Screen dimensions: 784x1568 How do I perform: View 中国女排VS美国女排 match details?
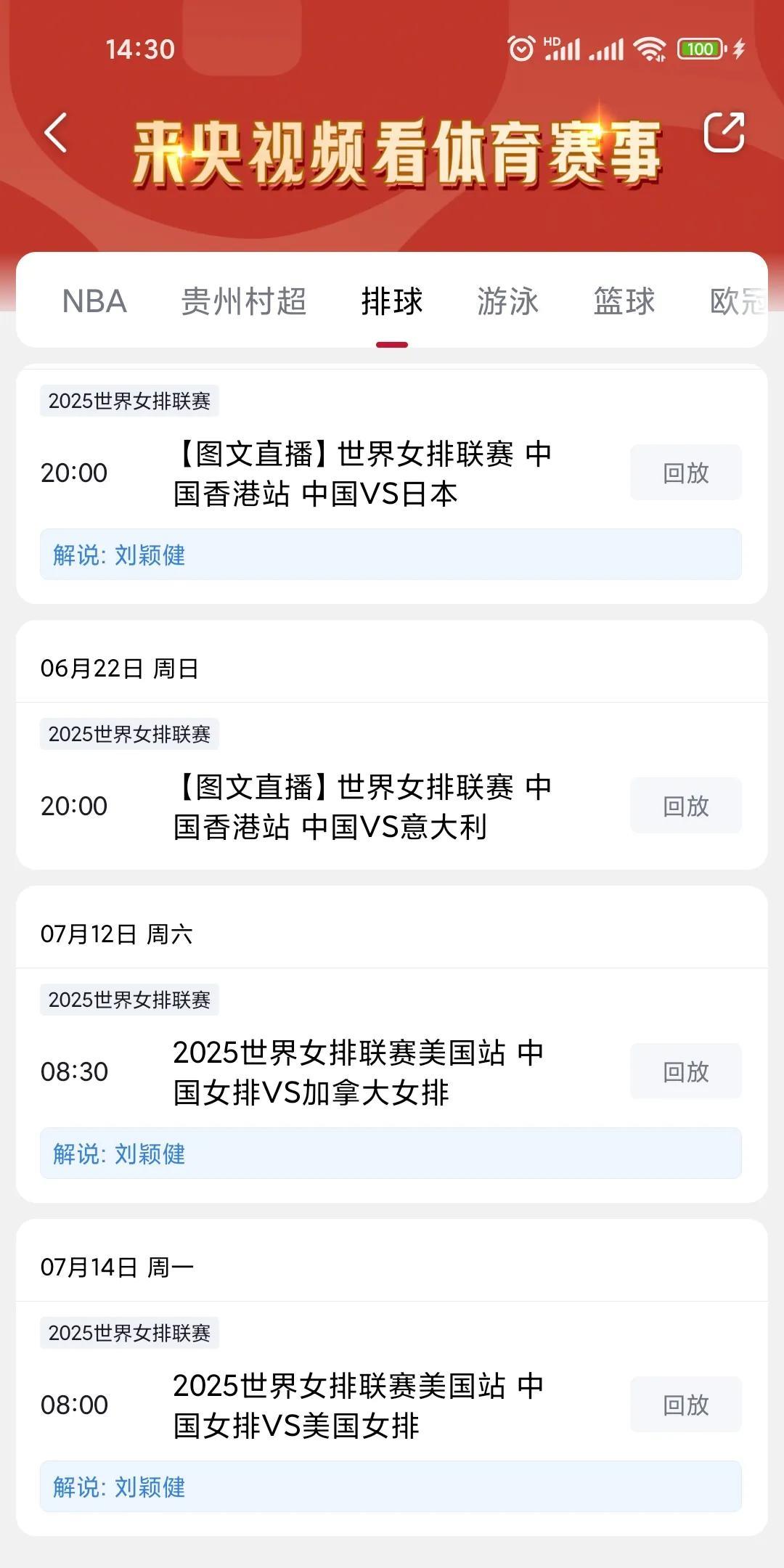(x=357, y=1406)
